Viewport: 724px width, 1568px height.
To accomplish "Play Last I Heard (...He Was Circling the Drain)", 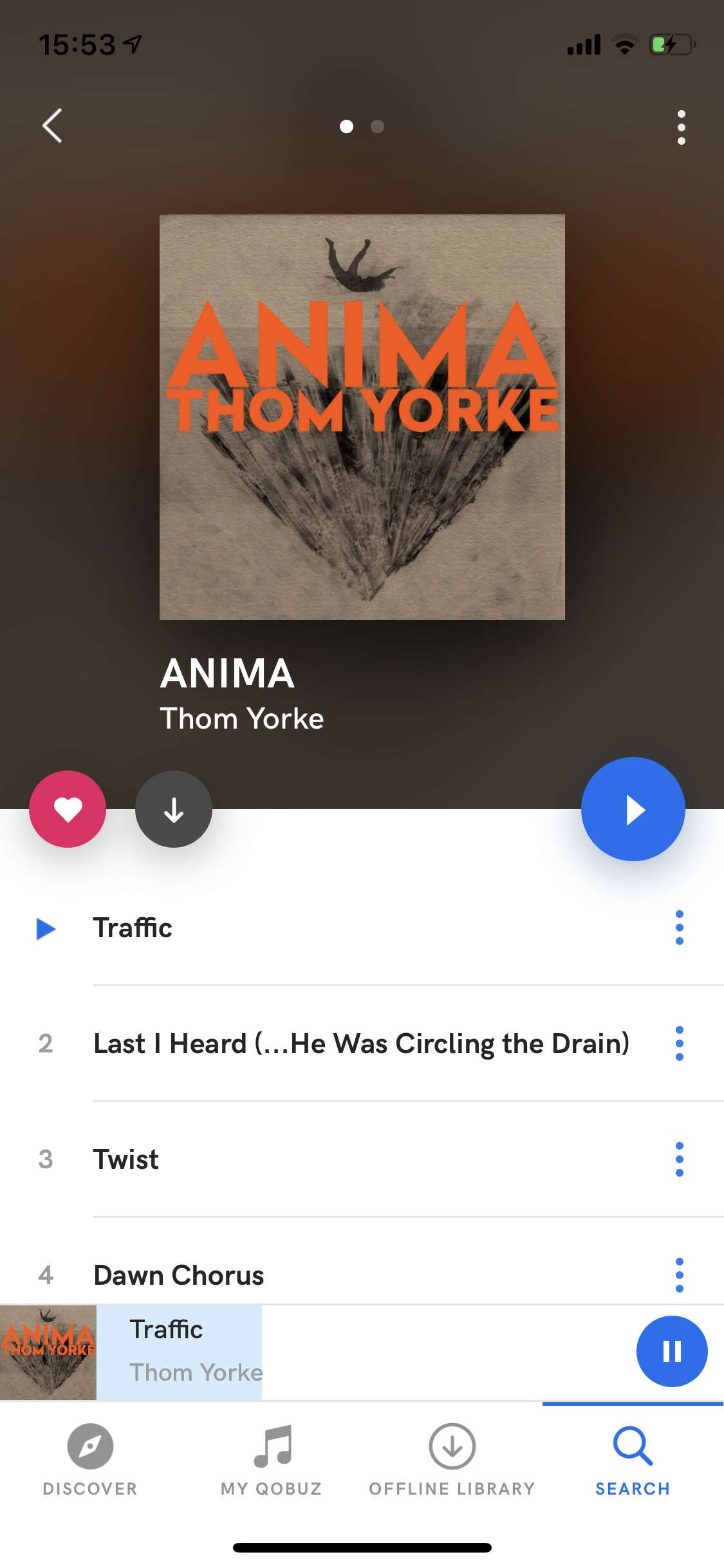I will 360,1043.
